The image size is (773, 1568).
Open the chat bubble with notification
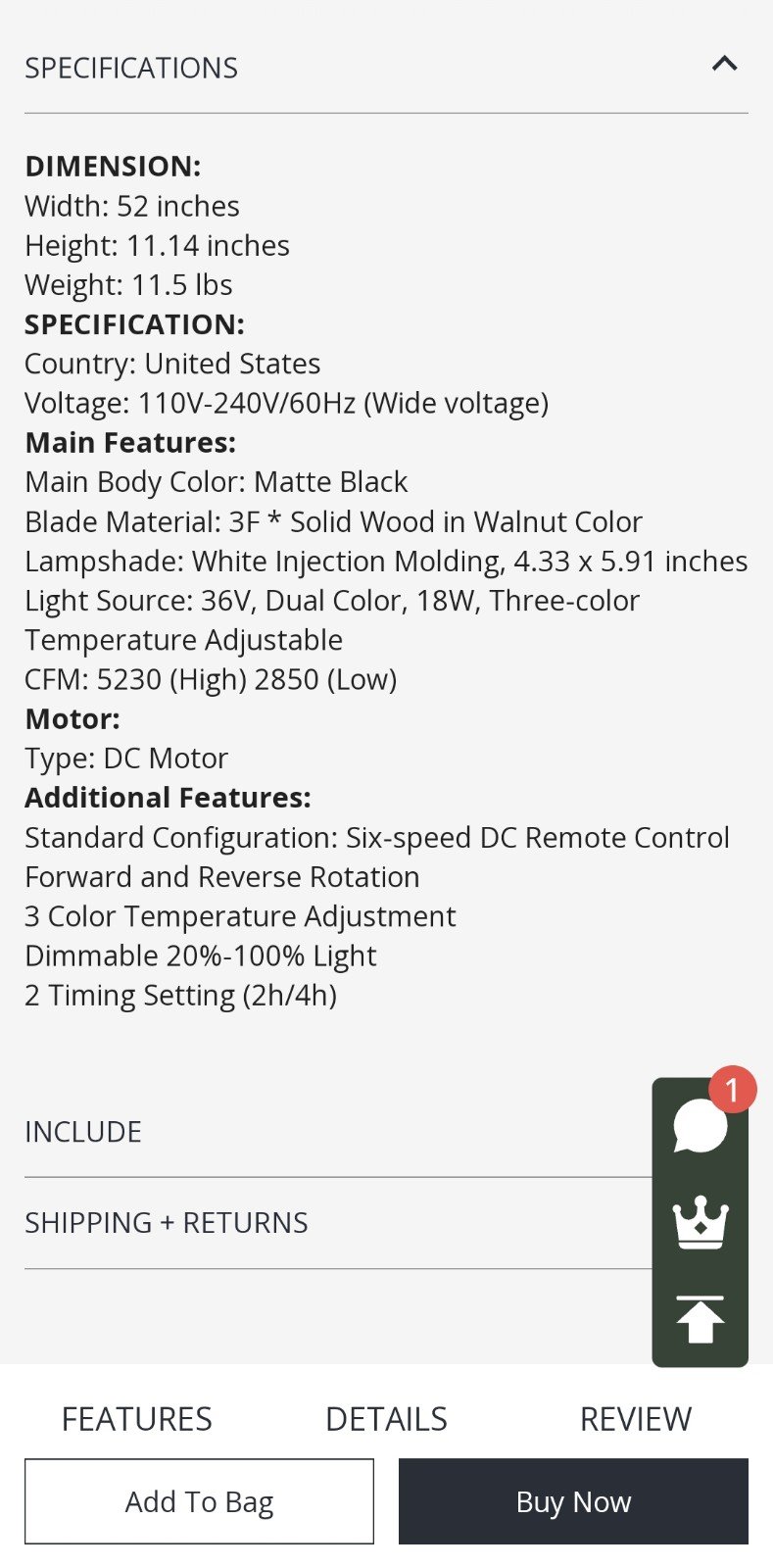[x=701, y=1125]
